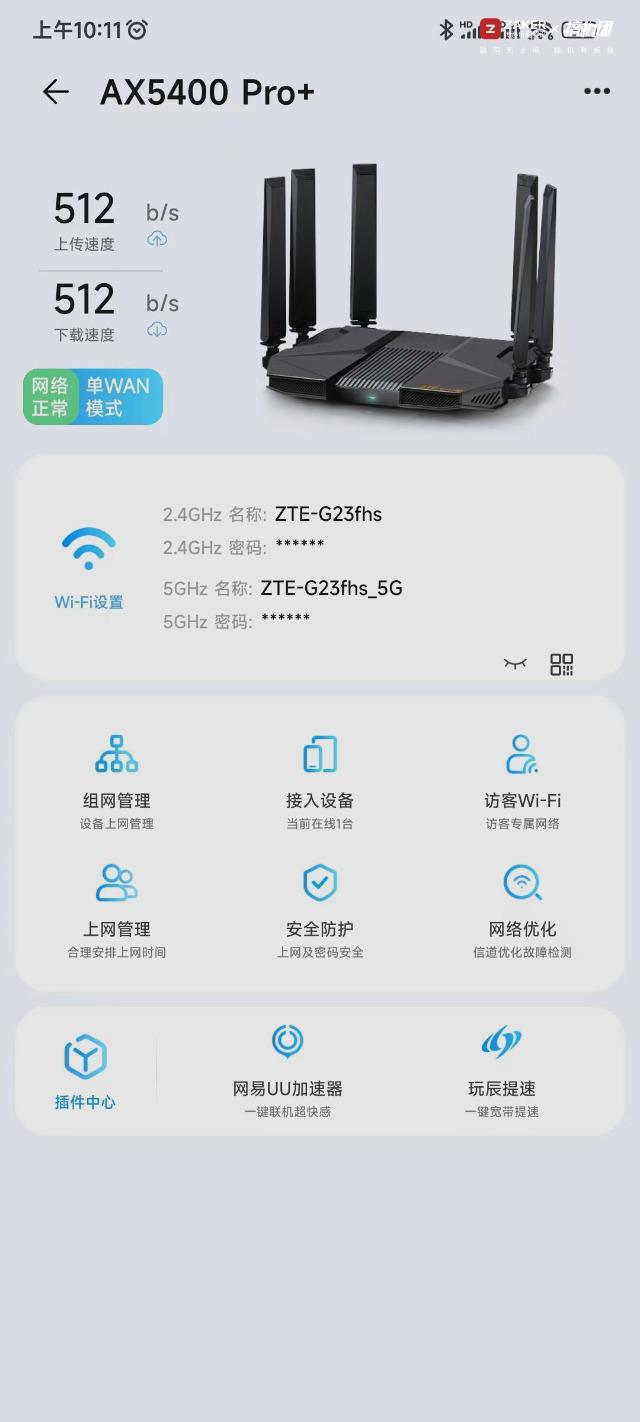Open 网易UU加速器 plugin
Viewport: 640px width, 1422px height.
point(288,1070)
